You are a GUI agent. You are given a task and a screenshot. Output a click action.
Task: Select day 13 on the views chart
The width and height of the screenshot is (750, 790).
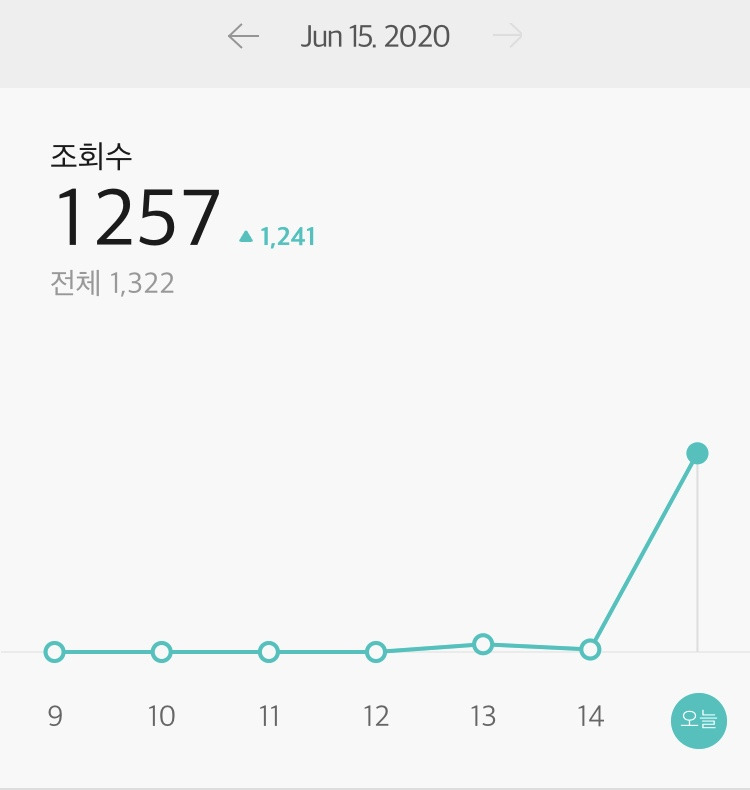click(x=483, y=644)
